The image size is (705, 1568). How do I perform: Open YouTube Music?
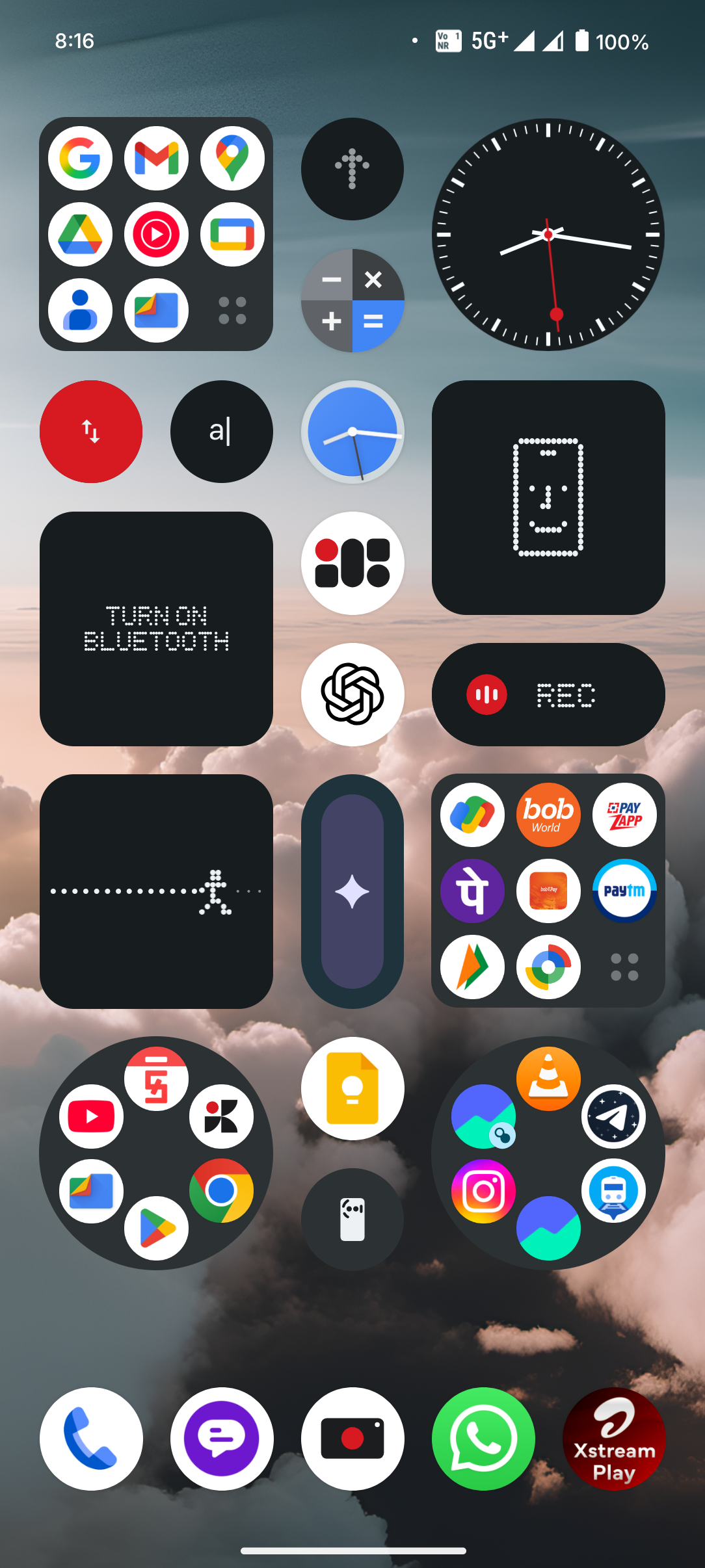pyautogui.click(x=156, y=234)
